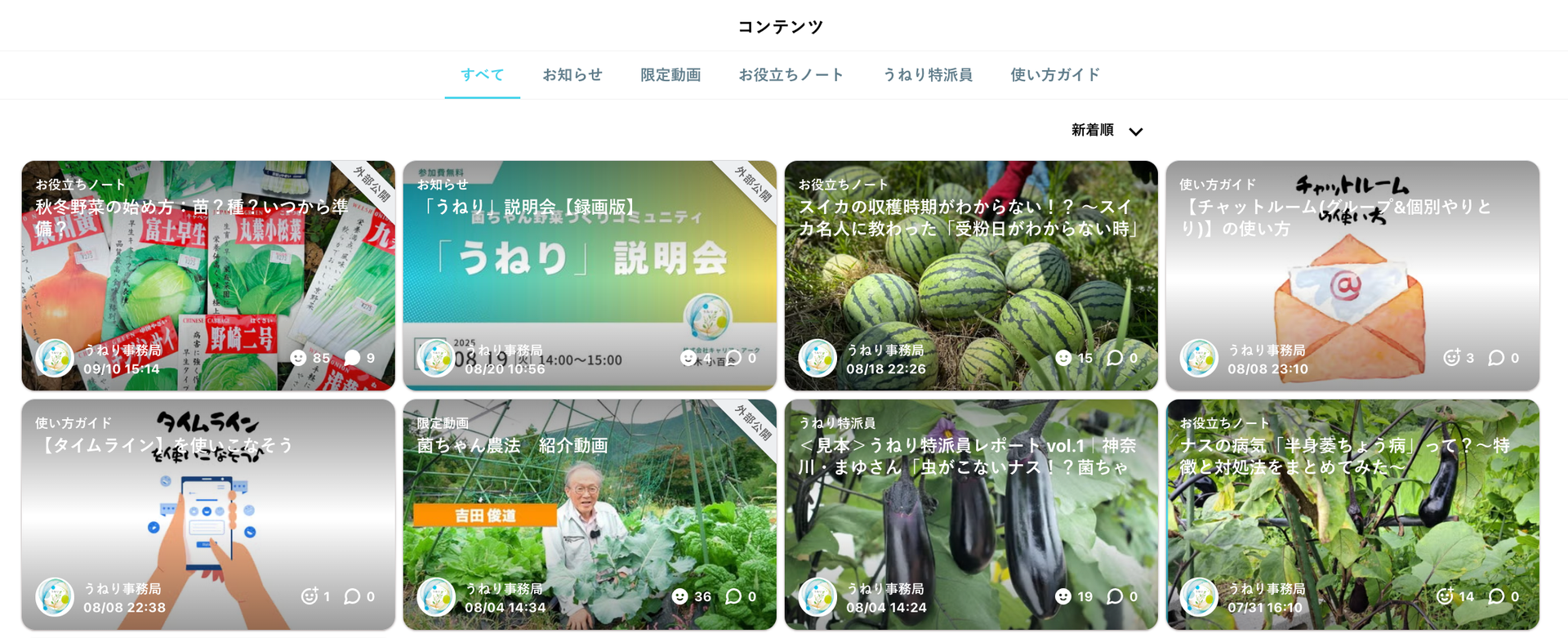
Task: Open the 秋冬野菜の始め方 article card
Action: pos(208,275)
